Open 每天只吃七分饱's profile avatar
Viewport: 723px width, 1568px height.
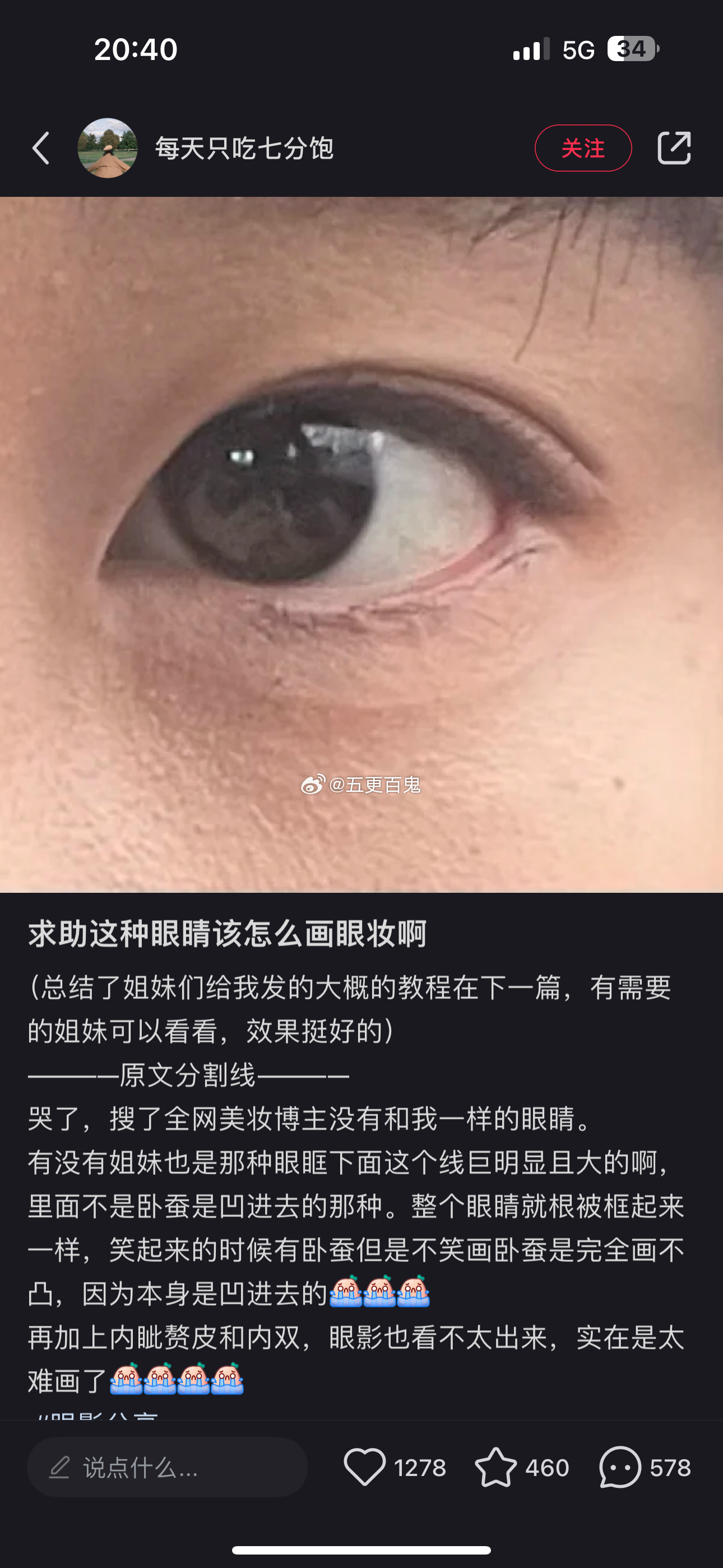tap(107, 148)
